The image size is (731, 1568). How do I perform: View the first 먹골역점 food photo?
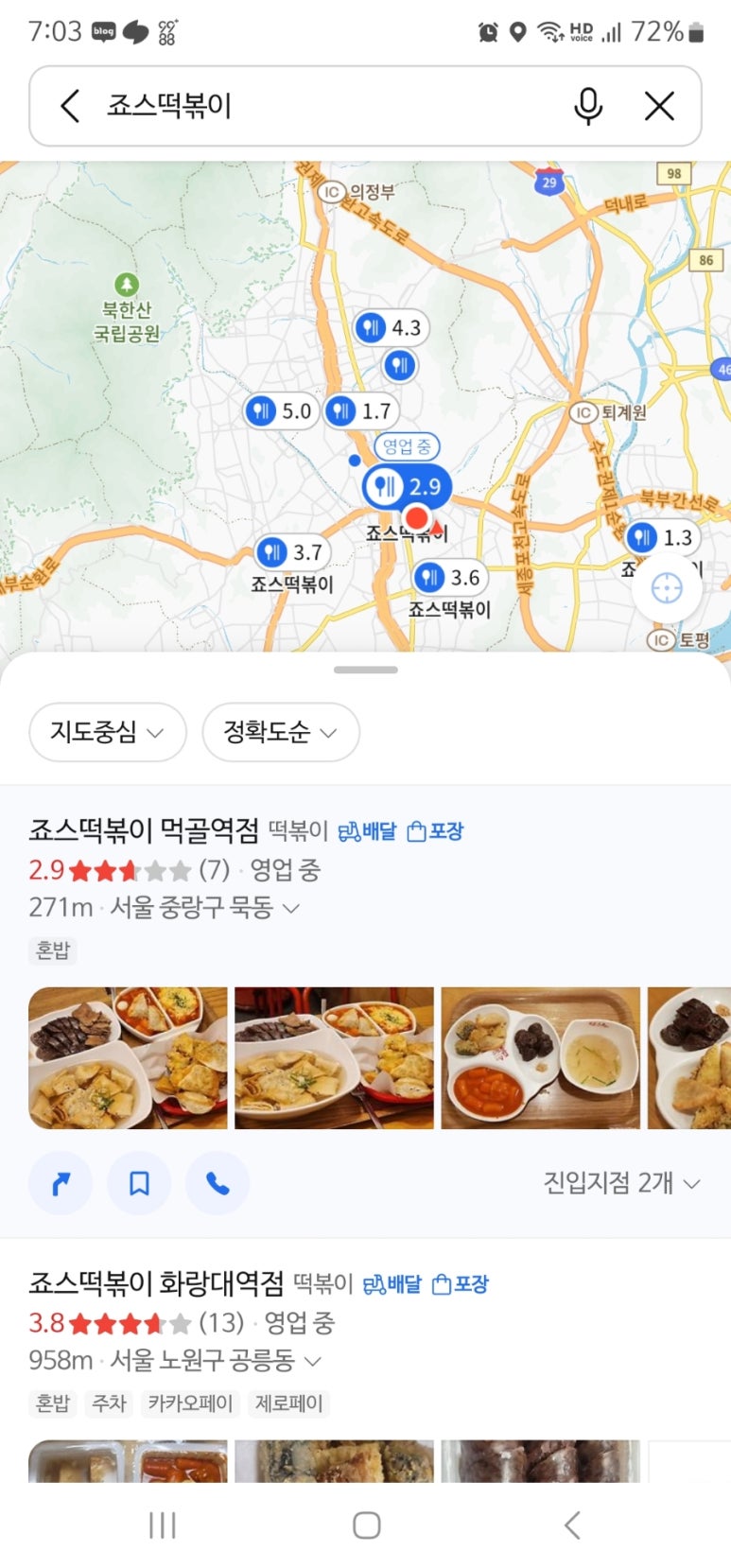128,1058
